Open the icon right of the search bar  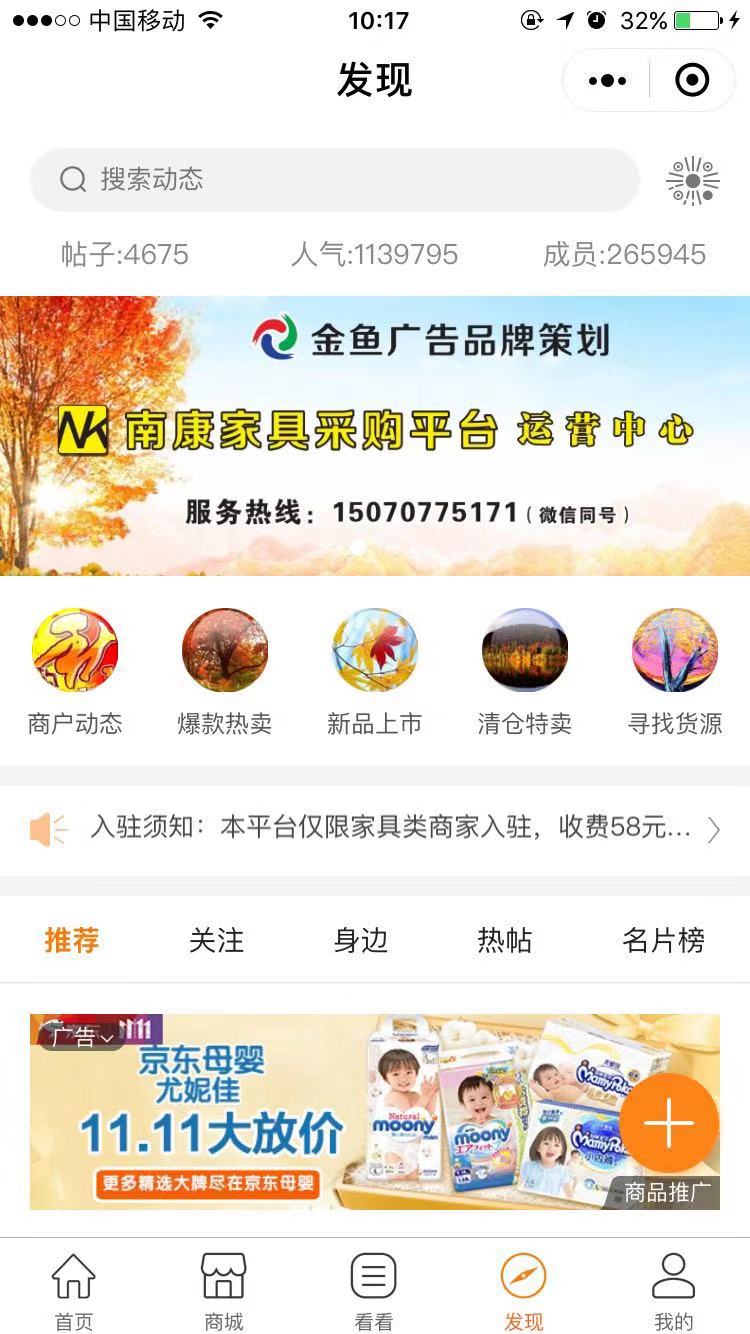pyautogui.click(x=693, y=181)
